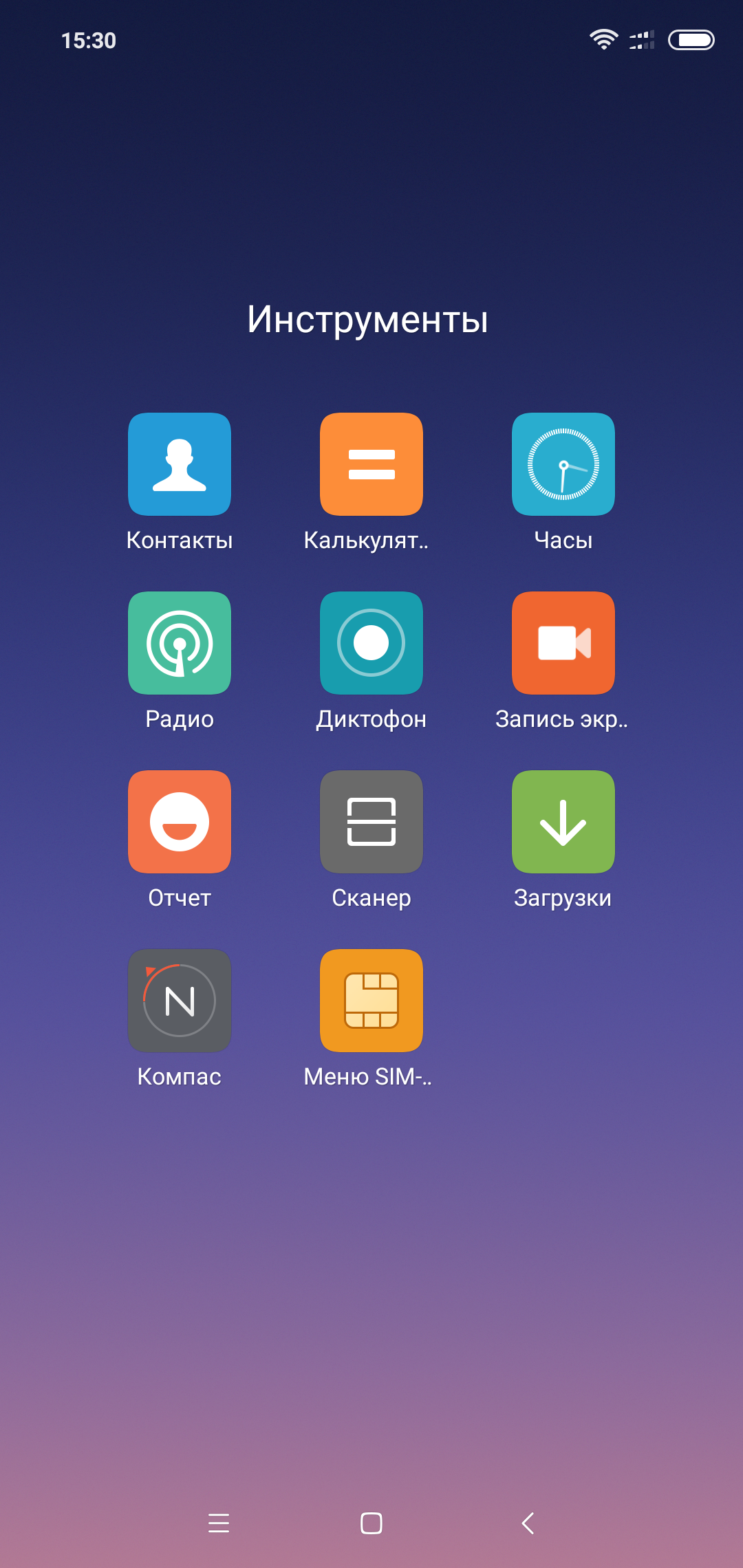Open Меню SIM-карты app
The image size is (743, 1568).
point(371,1001)
